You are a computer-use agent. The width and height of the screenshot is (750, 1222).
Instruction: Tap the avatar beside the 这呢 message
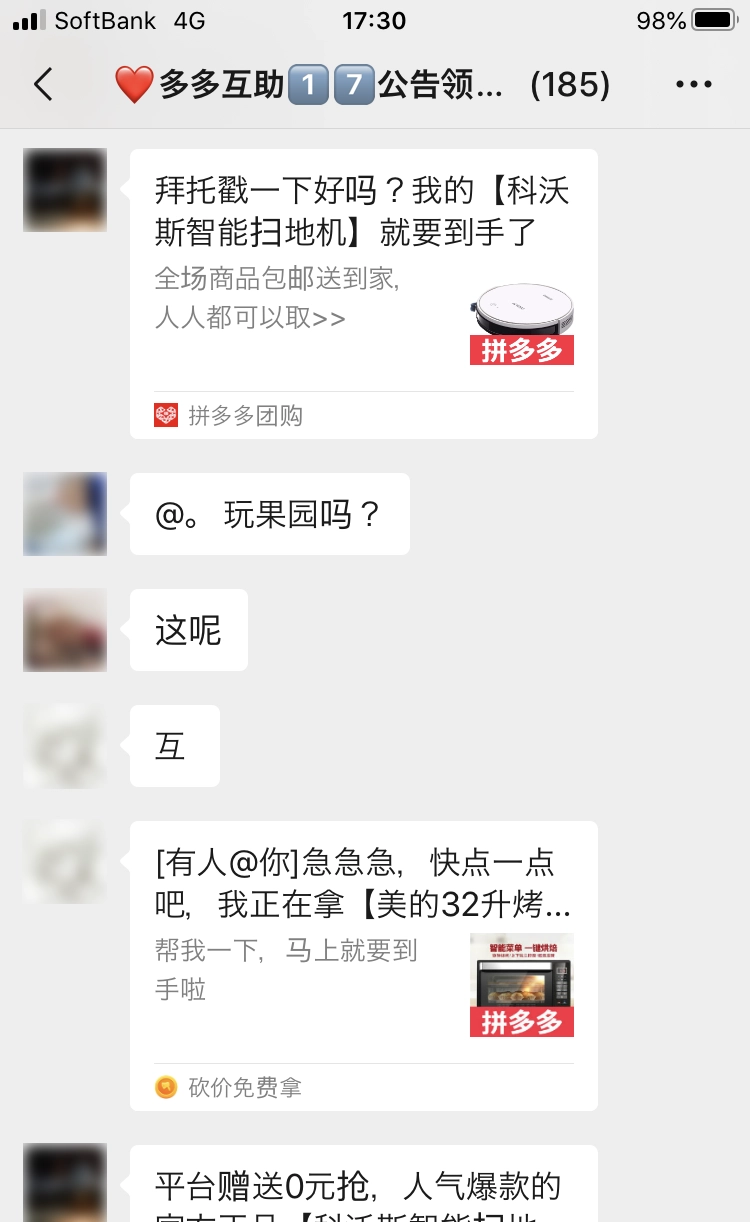[65, 630]
